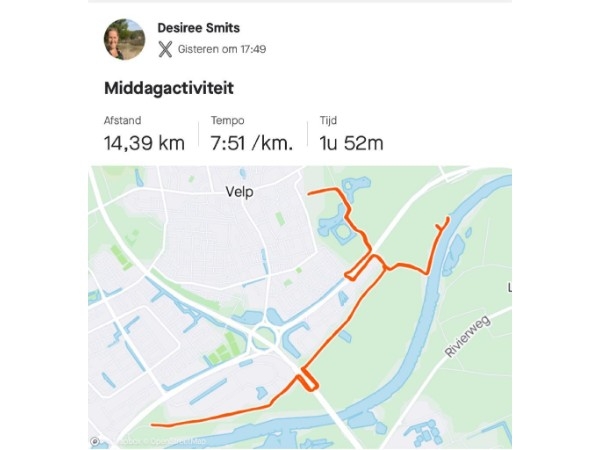Open the route map near Velp
This screenshot has height=450, width=600.
coord(300,305)
